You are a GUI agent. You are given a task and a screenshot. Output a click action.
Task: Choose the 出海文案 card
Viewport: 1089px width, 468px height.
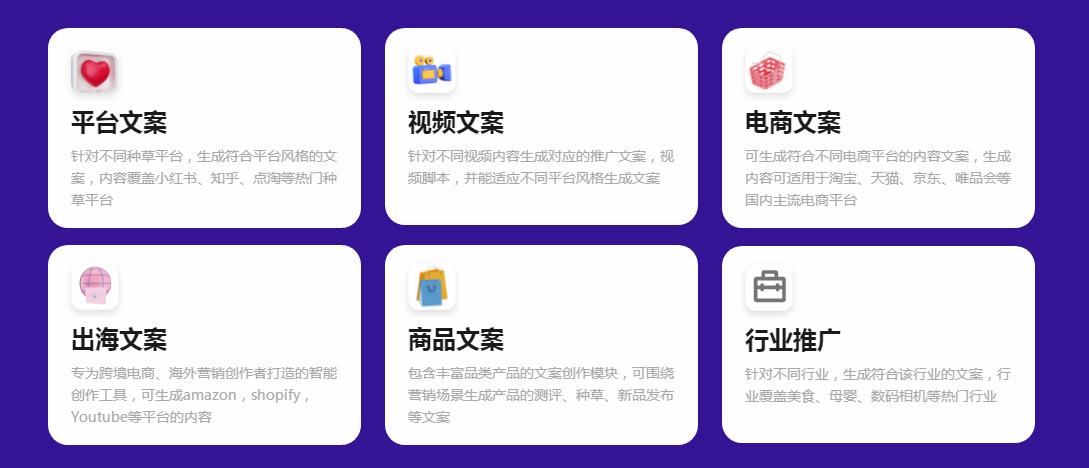point(204,344)
